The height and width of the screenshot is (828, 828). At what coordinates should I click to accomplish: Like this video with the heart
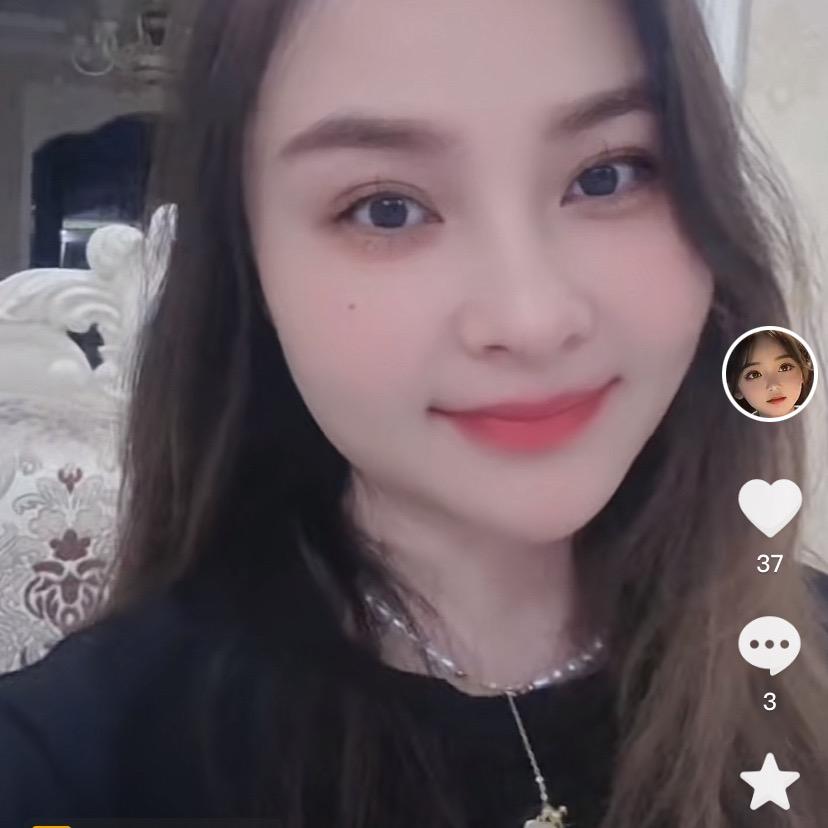[x=769, y=507]
